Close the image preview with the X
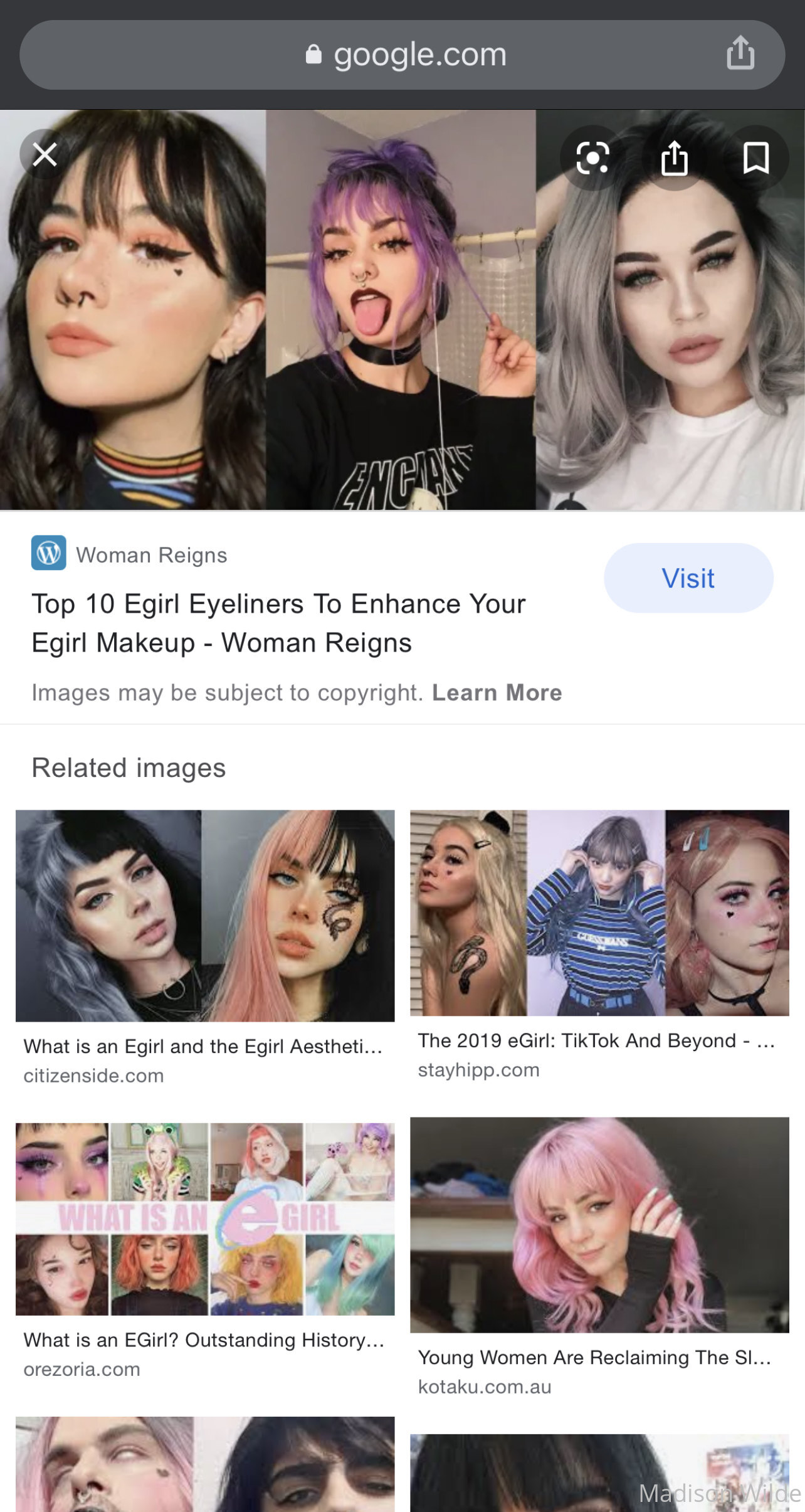The width and height of the screenshot is (805, 1512). pos(45,154)
